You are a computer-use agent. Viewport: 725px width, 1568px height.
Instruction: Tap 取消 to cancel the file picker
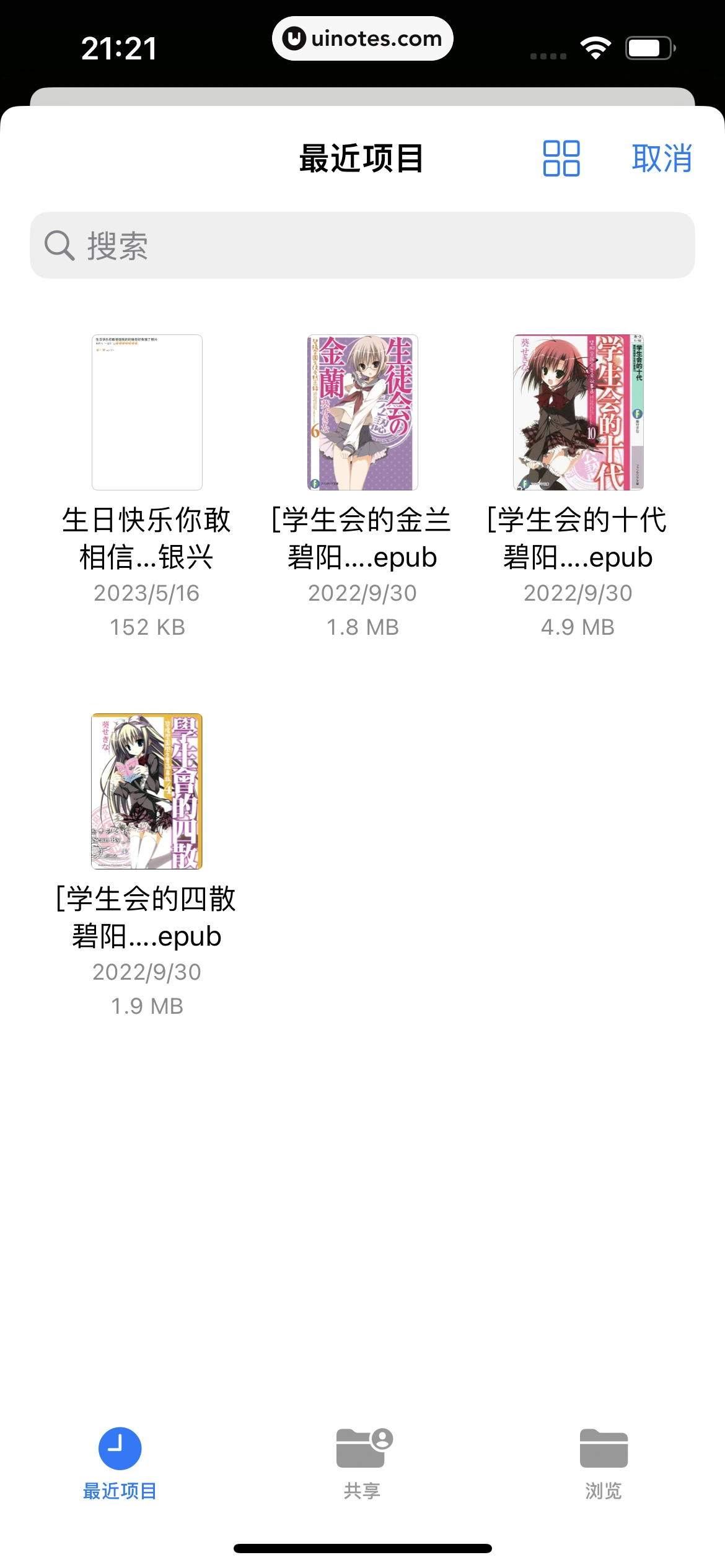661,159
